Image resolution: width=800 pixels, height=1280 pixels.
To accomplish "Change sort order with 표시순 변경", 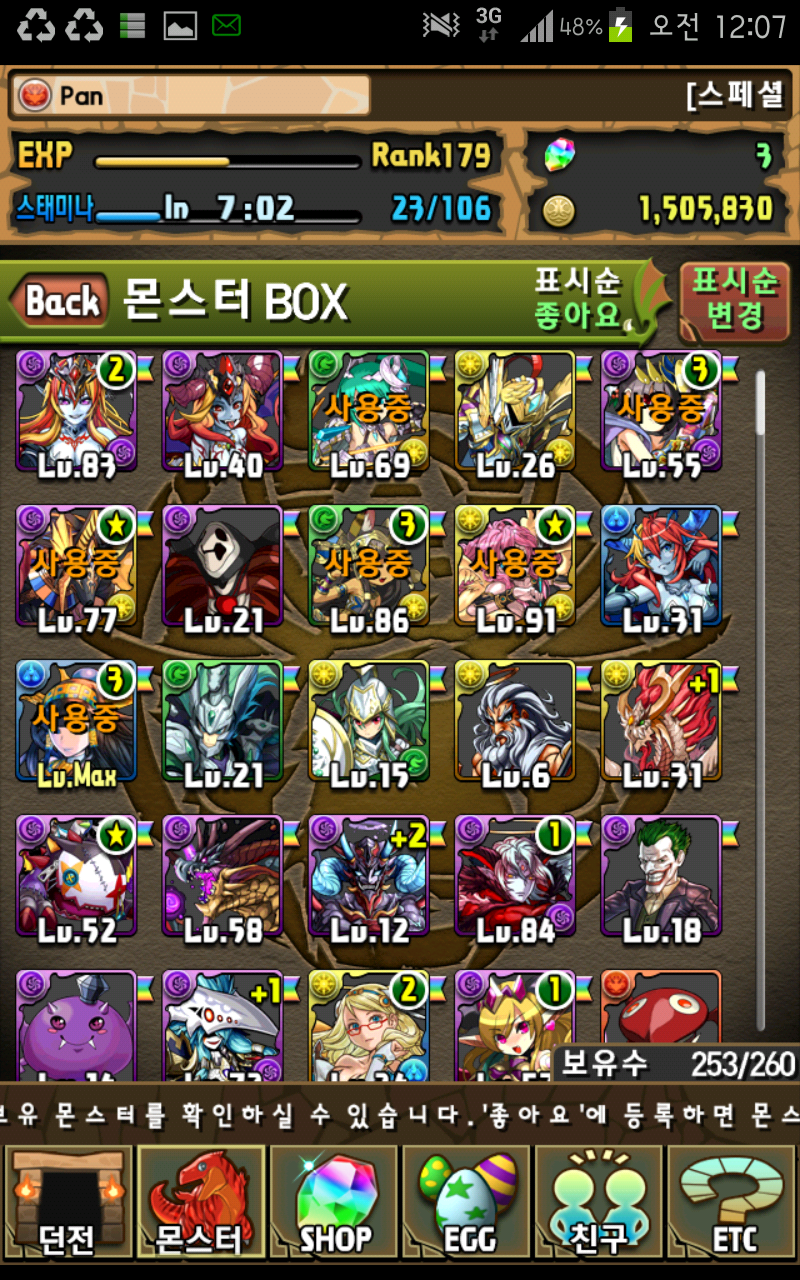I will coord(734,300).
